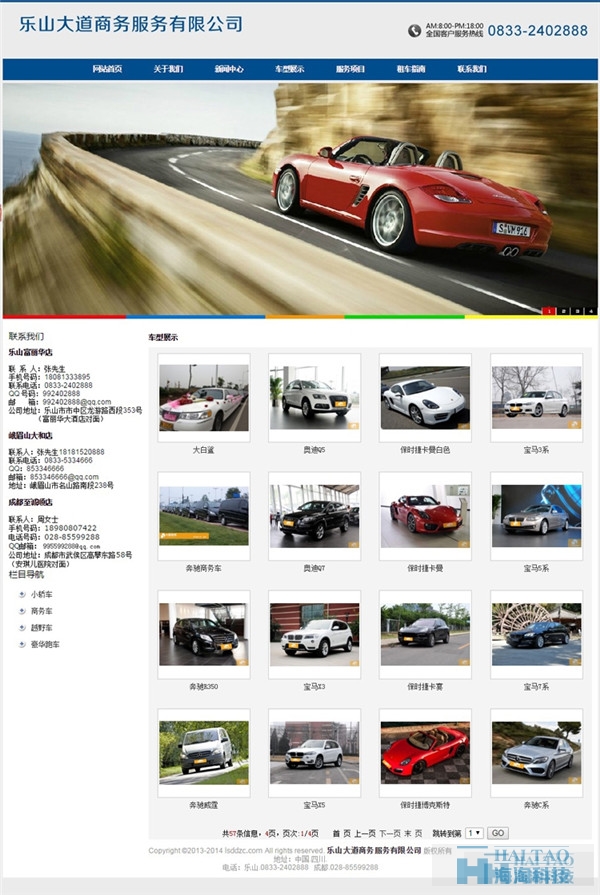Go to 关于我们 page
600x895 pixels.
coord(168,69)
